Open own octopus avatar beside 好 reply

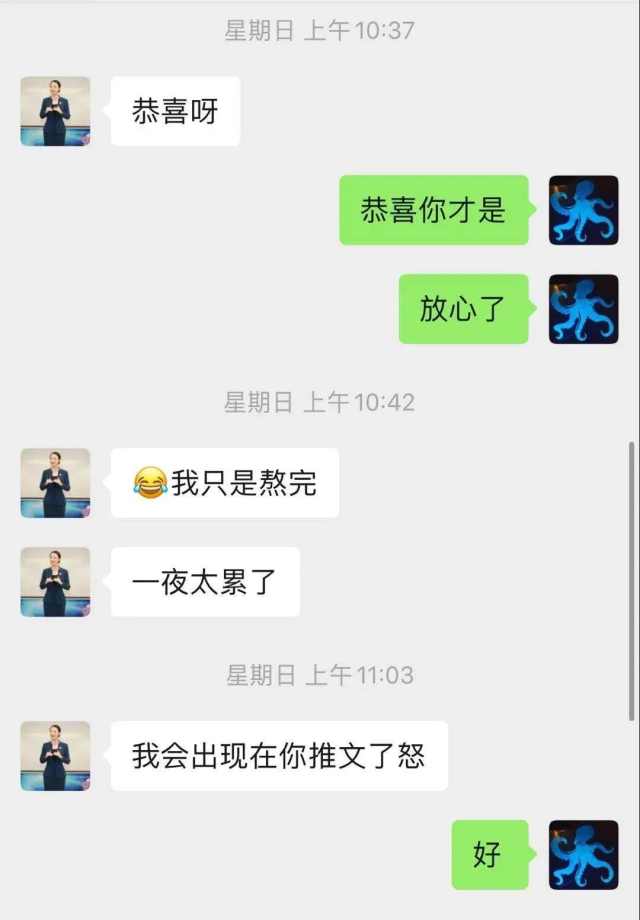(584, 855)
